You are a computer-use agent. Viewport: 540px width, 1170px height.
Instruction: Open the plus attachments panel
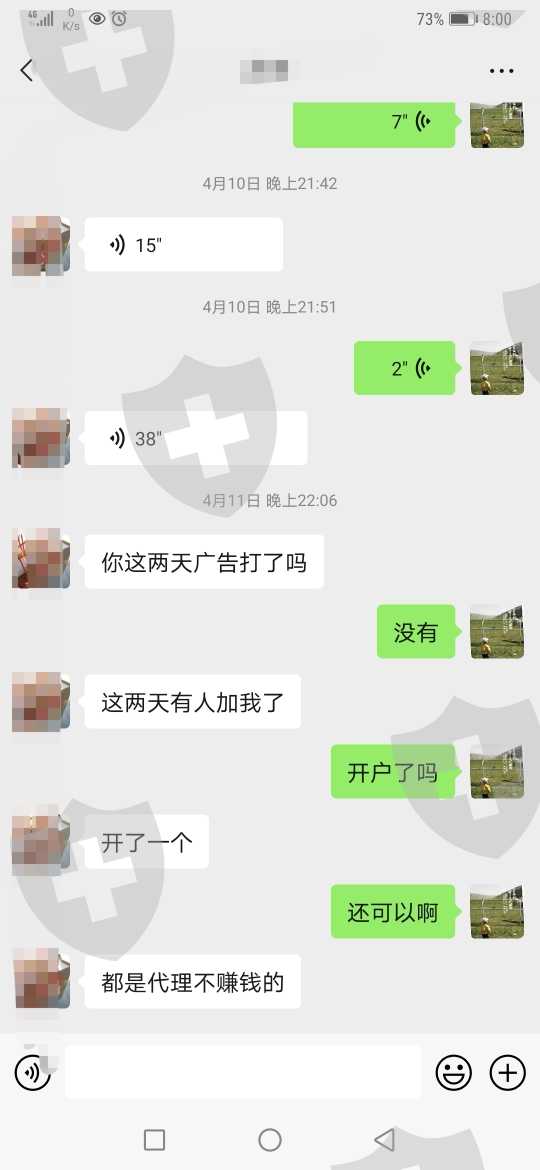coord(507,1073)
